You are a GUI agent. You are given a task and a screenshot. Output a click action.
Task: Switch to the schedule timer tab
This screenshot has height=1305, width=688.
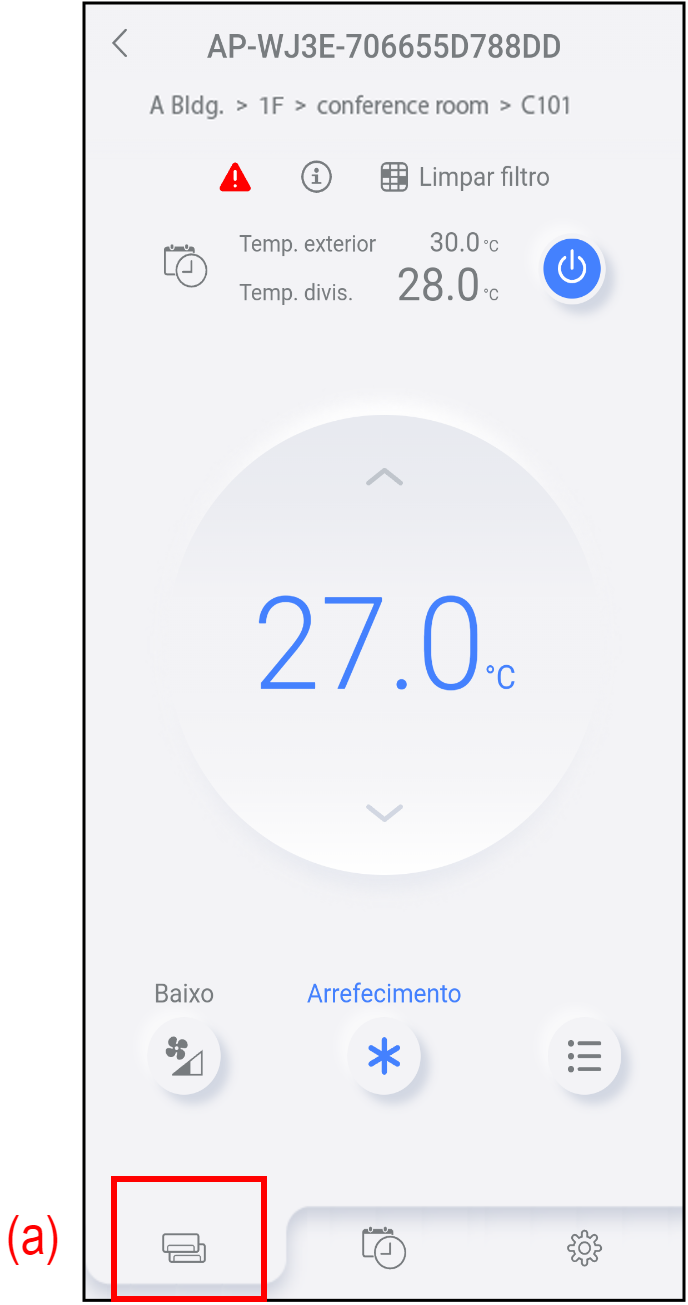pyautogui.click(x=384, y=1247)
